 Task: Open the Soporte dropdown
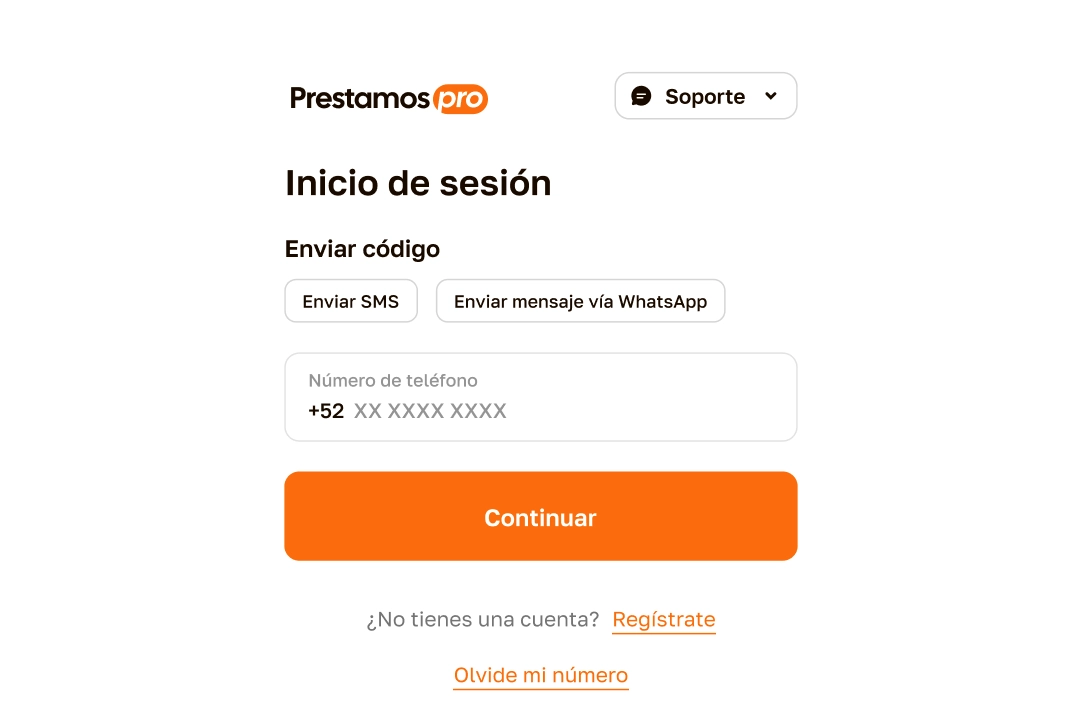click(705, 97)
